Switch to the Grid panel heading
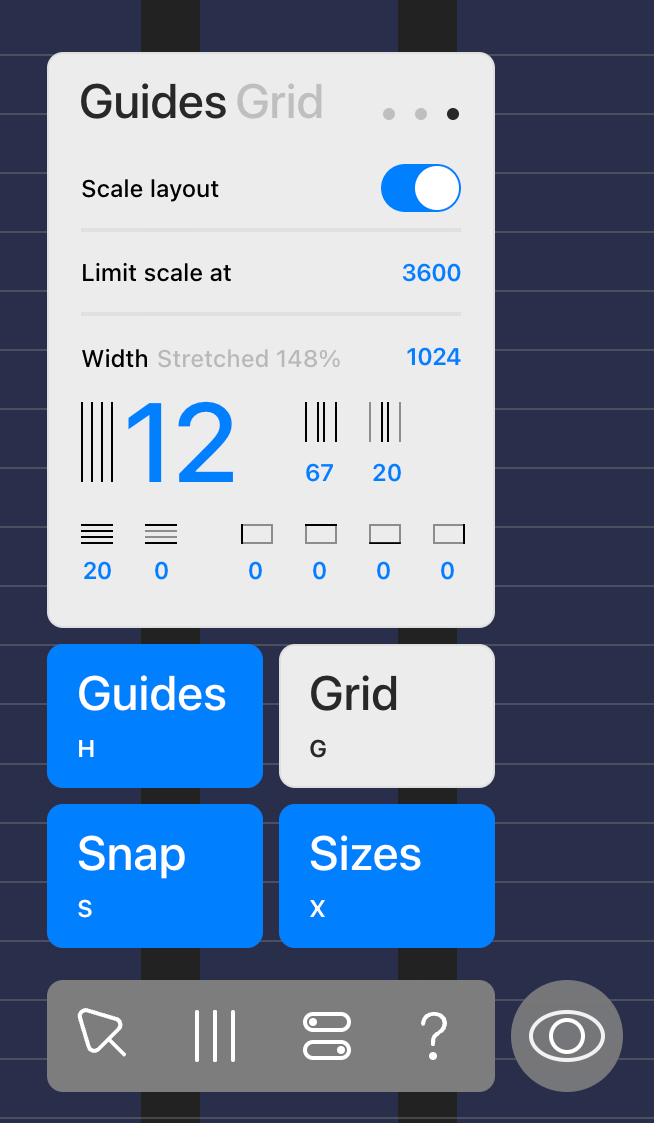 (x=279, y=103)
